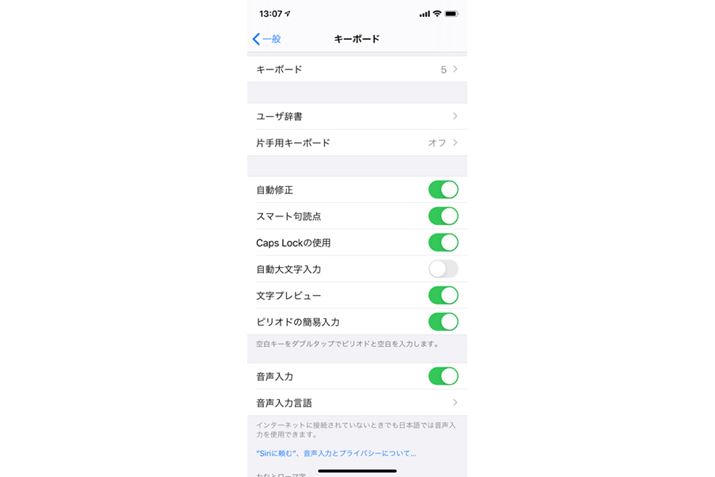Open the Siri and dictation privacy link
Viewport: 715px width, 477px height.
coord(336,453)
